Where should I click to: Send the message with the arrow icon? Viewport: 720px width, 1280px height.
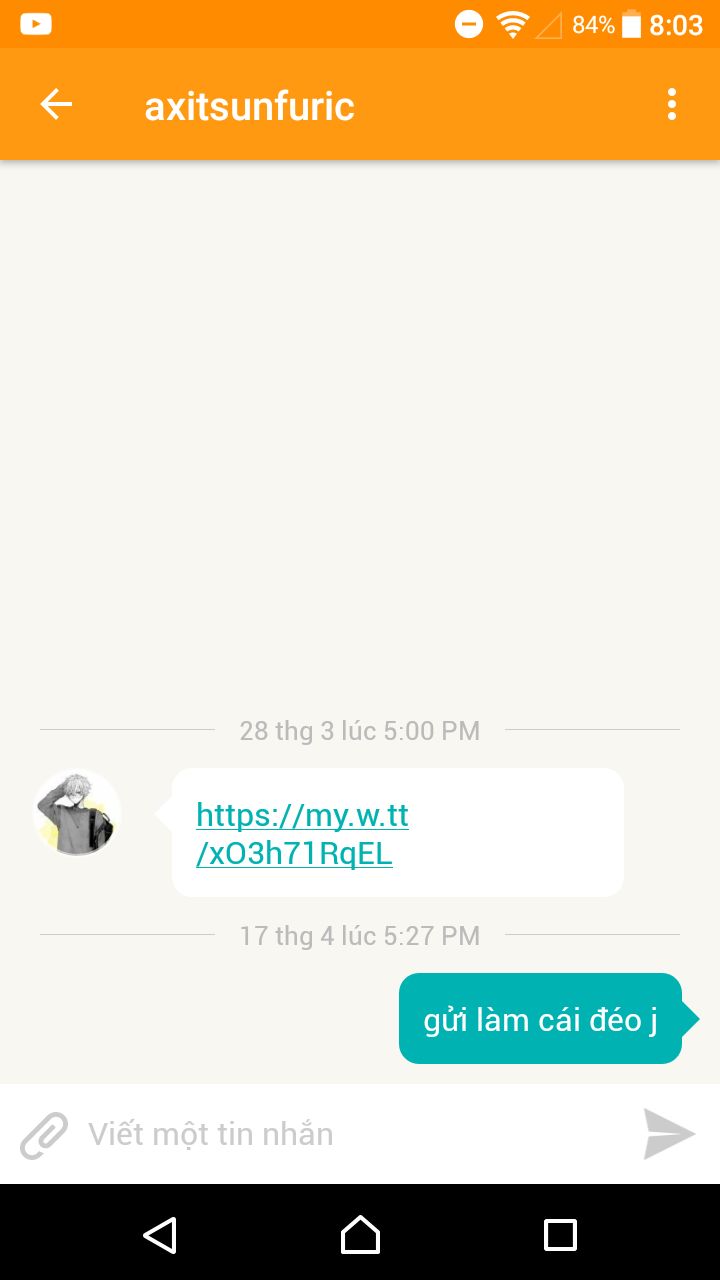(x=669, y=1134)
